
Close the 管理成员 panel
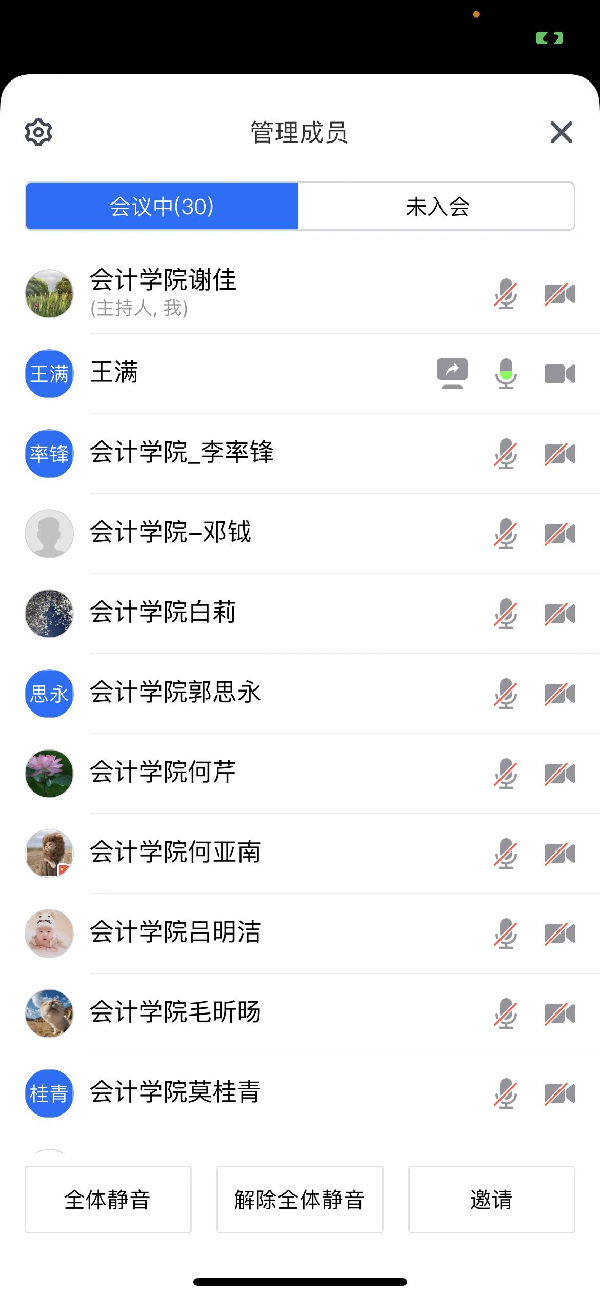point(561,132)
